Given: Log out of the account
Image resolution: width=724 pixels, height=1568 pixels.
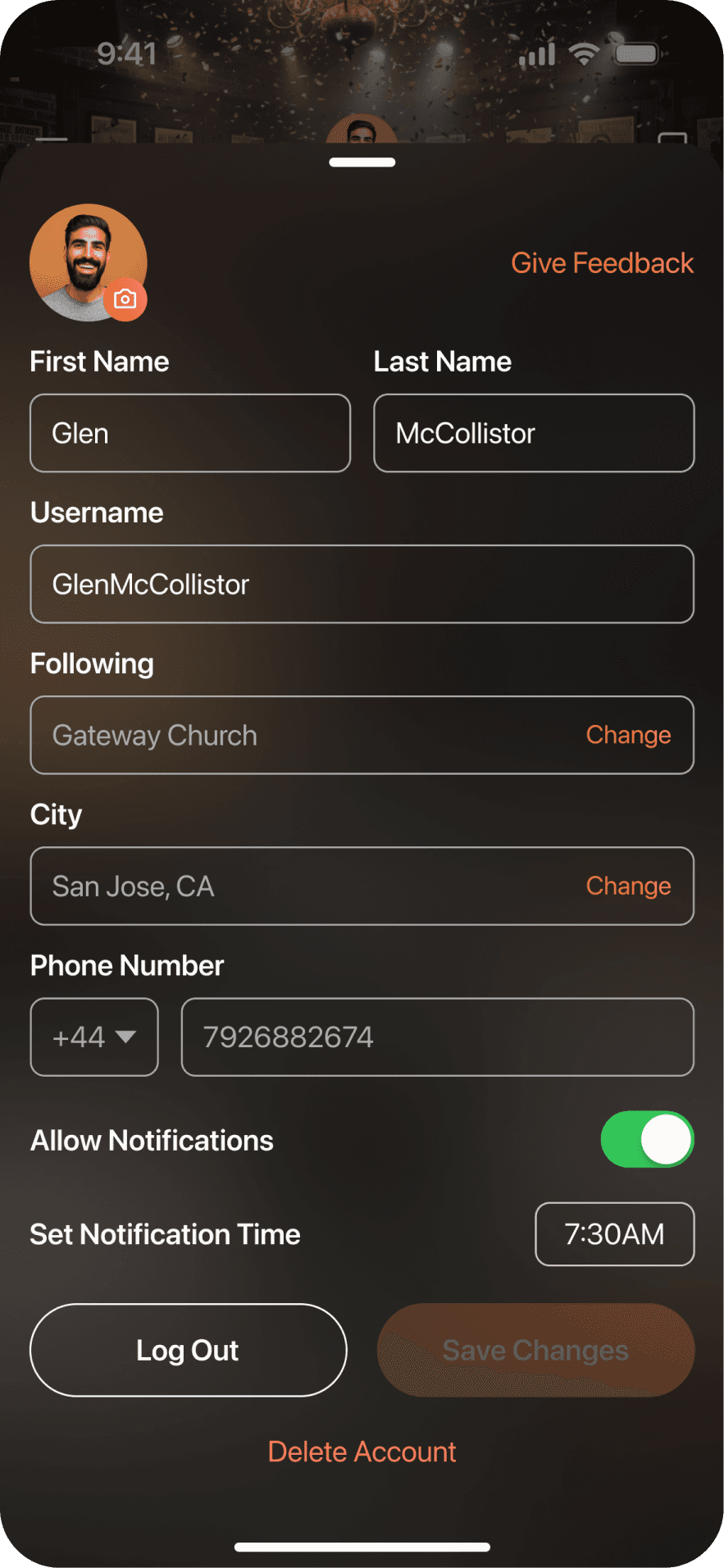Looking at the screenshot, I should [x=189, y=1350].
